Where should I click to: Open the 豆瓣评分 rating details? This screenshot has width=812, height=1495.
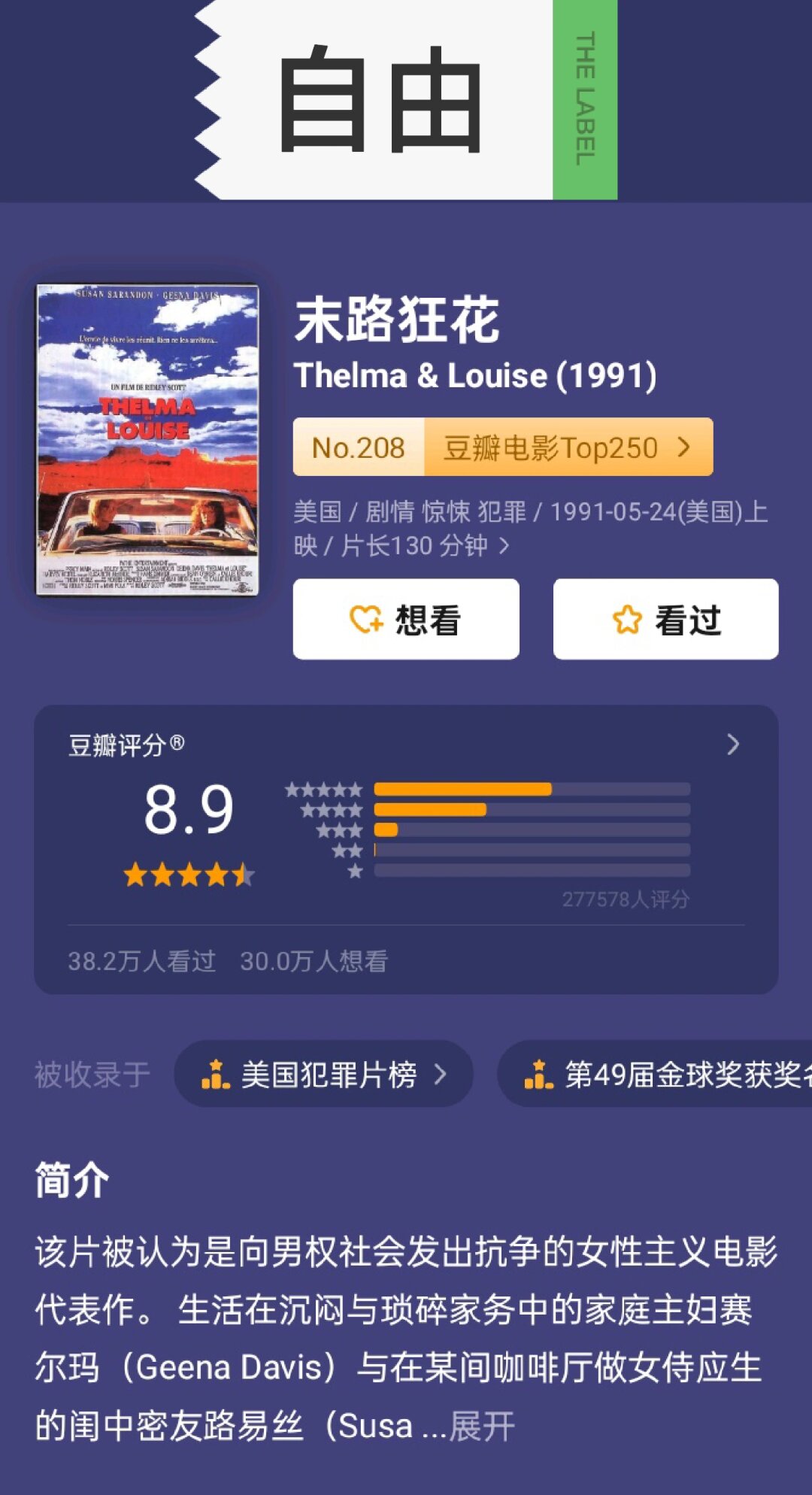coord(732,744)
